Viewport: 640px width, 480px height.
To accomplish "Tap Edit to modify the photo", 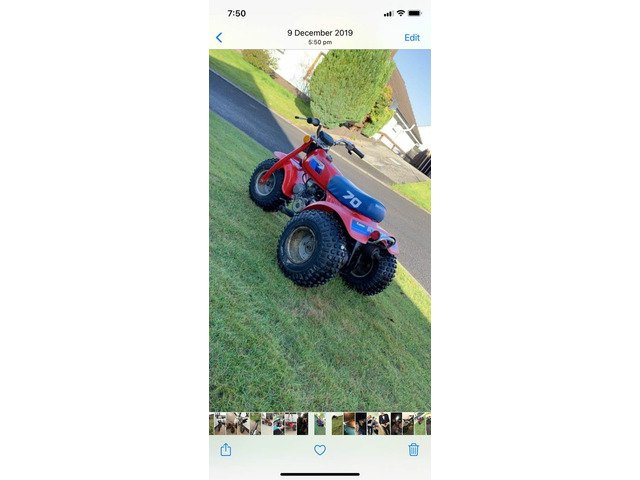I will pyautogui.click(x=412, y=38).
